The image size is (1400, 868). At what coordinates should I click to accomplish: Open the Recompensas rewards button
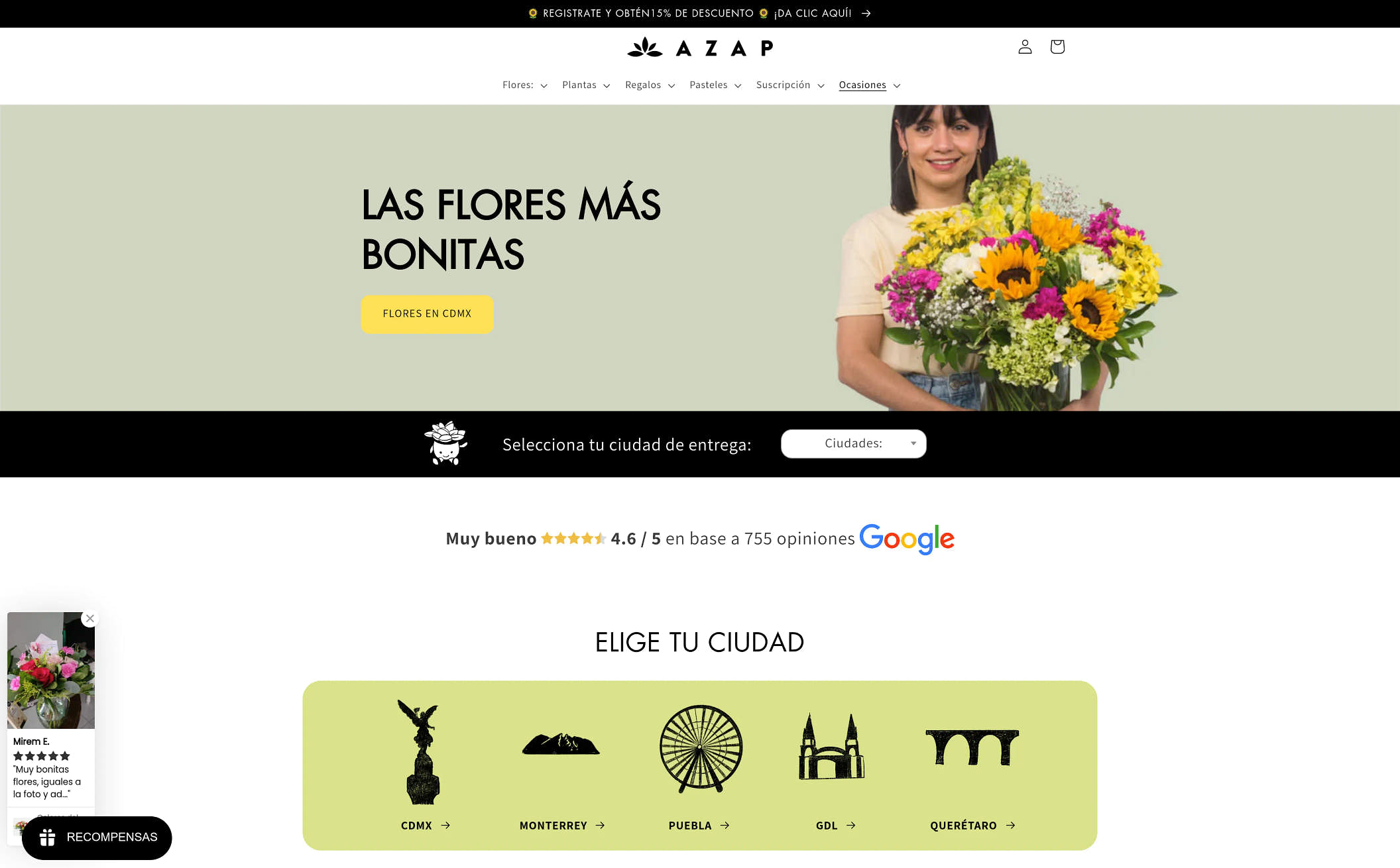click(x=97, y=838)
